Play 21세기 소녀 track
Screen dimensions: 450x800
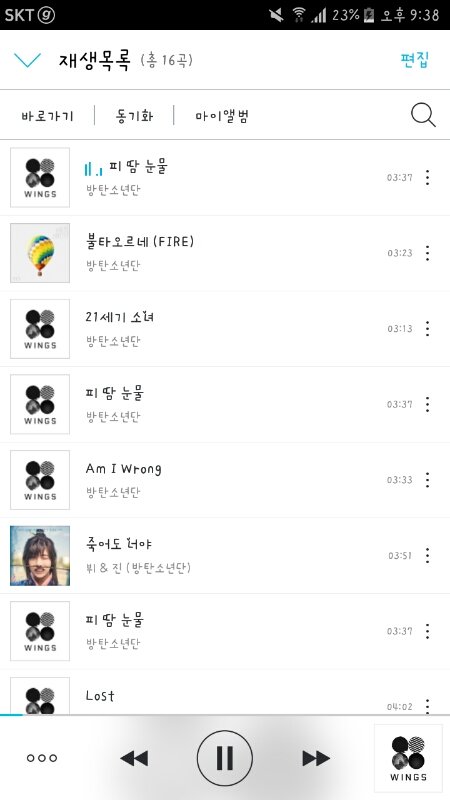(225, 329)
